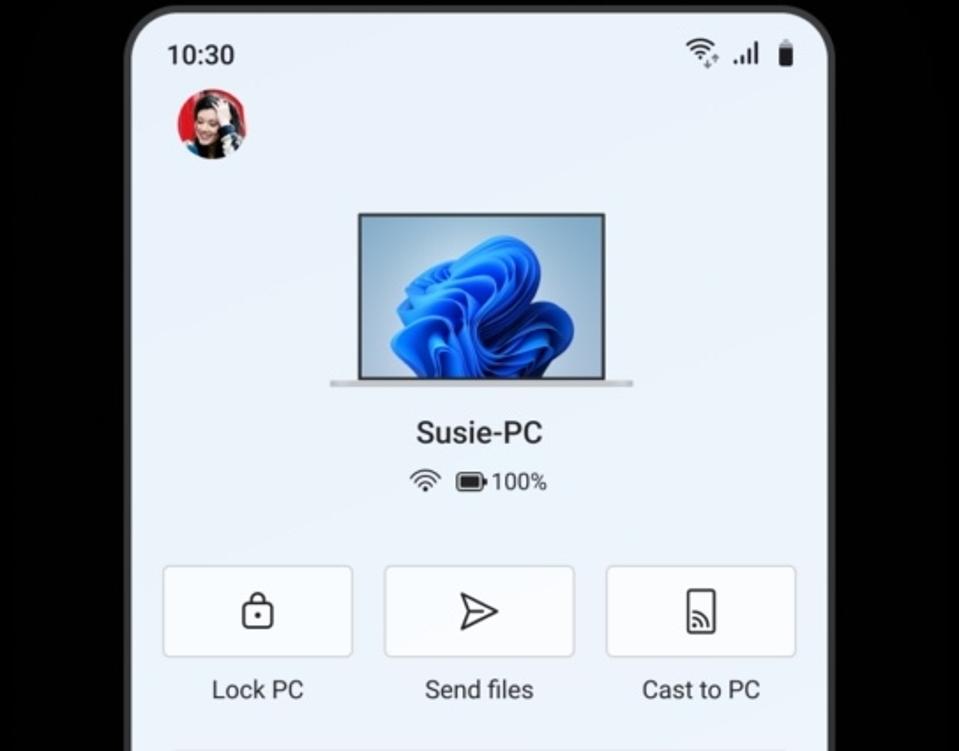The image size is (959, 751).
Task: Open the profile picture avatar
Action: tap(212, 124)
